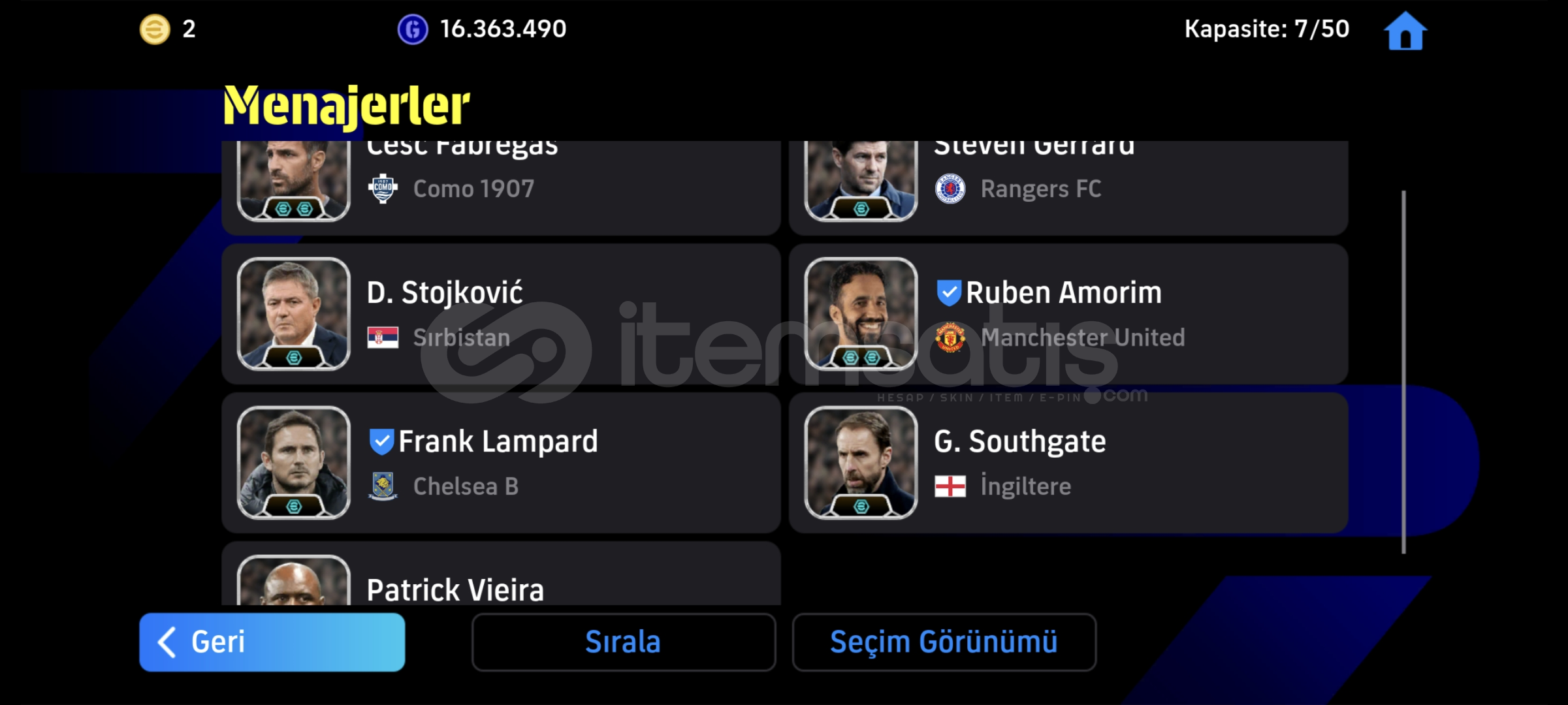Open G. Southgate manager card

[1068, 463]
